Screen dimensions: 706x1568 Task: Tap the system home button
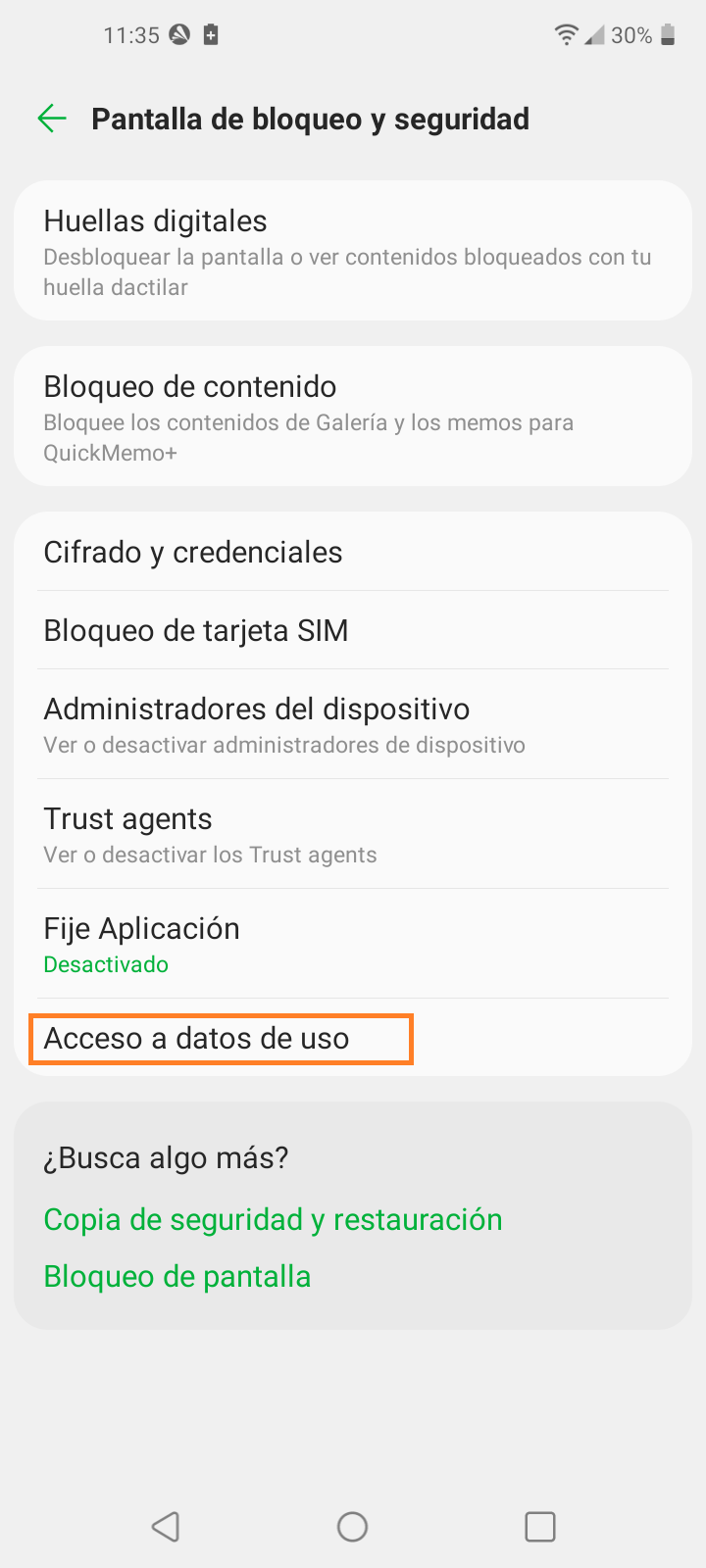(352, 1526)
